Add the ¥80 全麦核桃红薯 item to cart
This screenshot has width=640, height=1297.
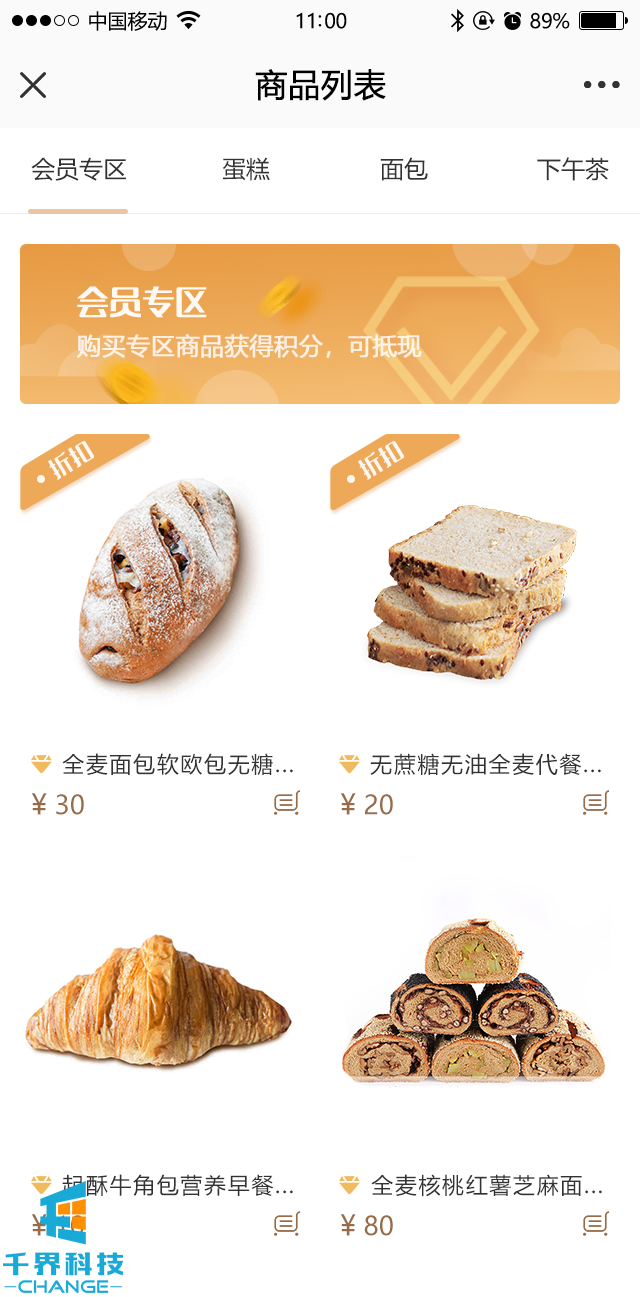coord(596,1223)
